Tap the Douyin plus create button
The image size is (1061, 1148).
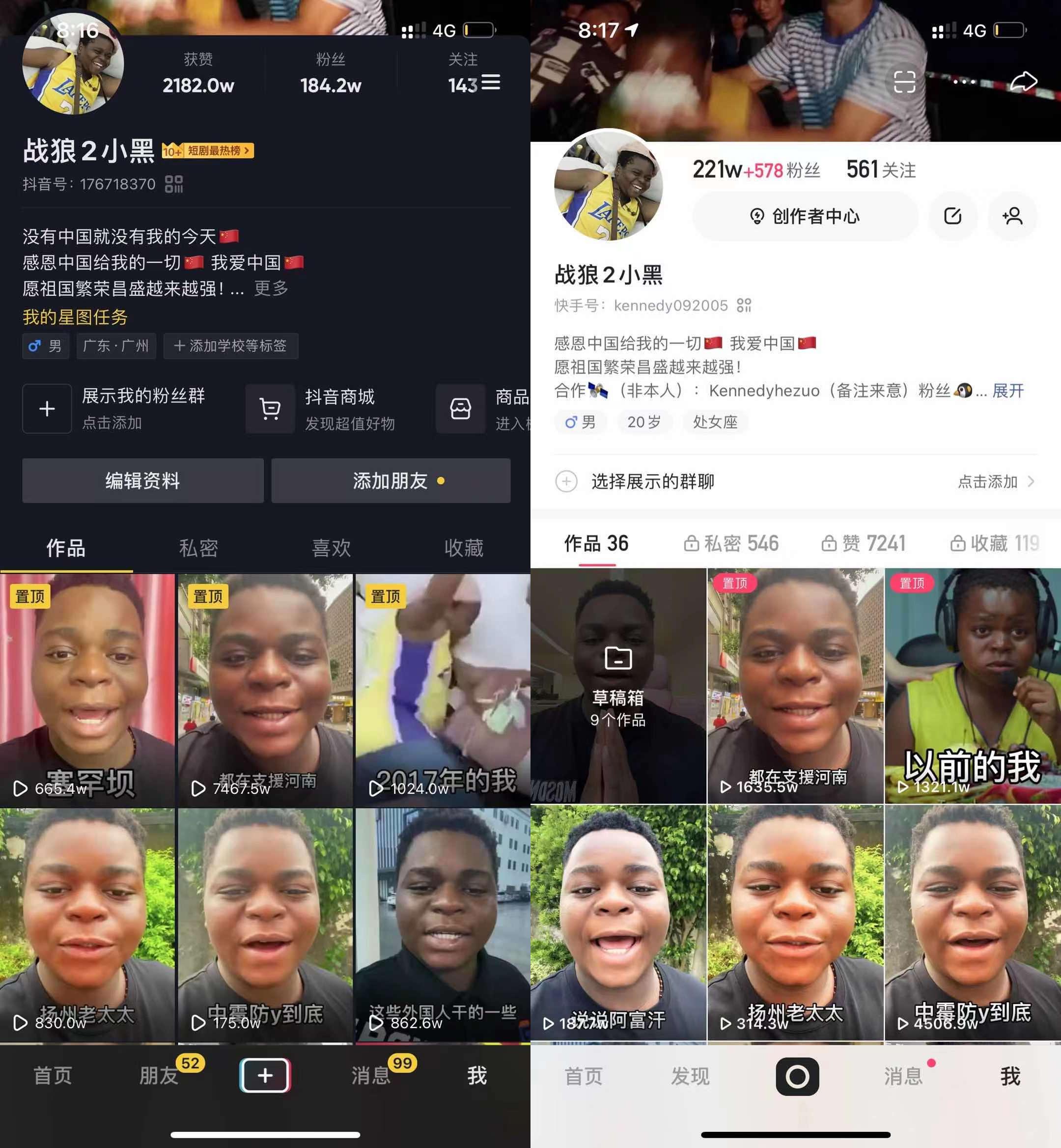(x=265, y=1075)
